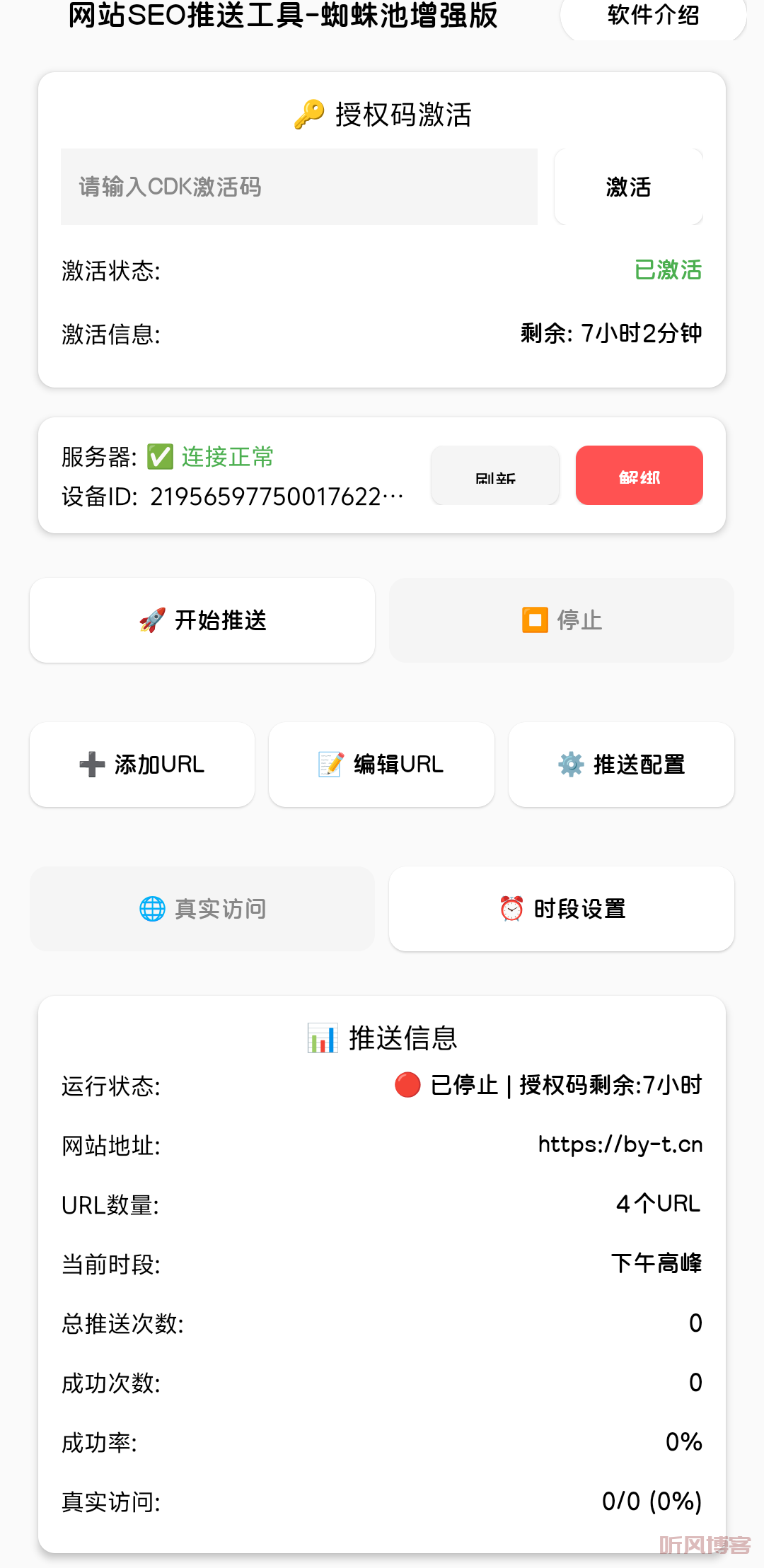Screen dimensions: 764x1568
Task: Click the bar chart icon in 推送信息 header
Action: click(x=322, y=1039)
